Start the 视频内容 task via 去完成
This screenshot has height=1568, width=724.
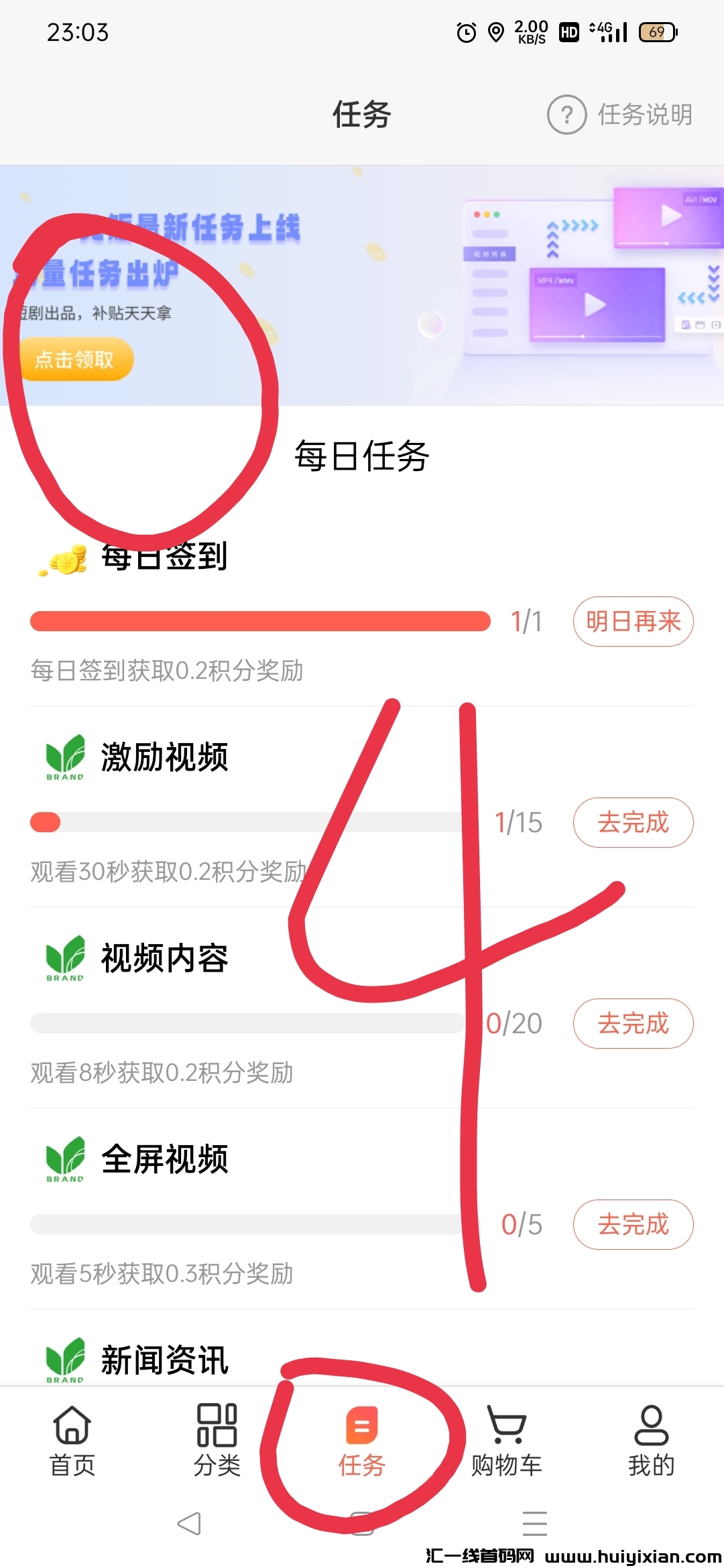click(x=633, y=1024)
